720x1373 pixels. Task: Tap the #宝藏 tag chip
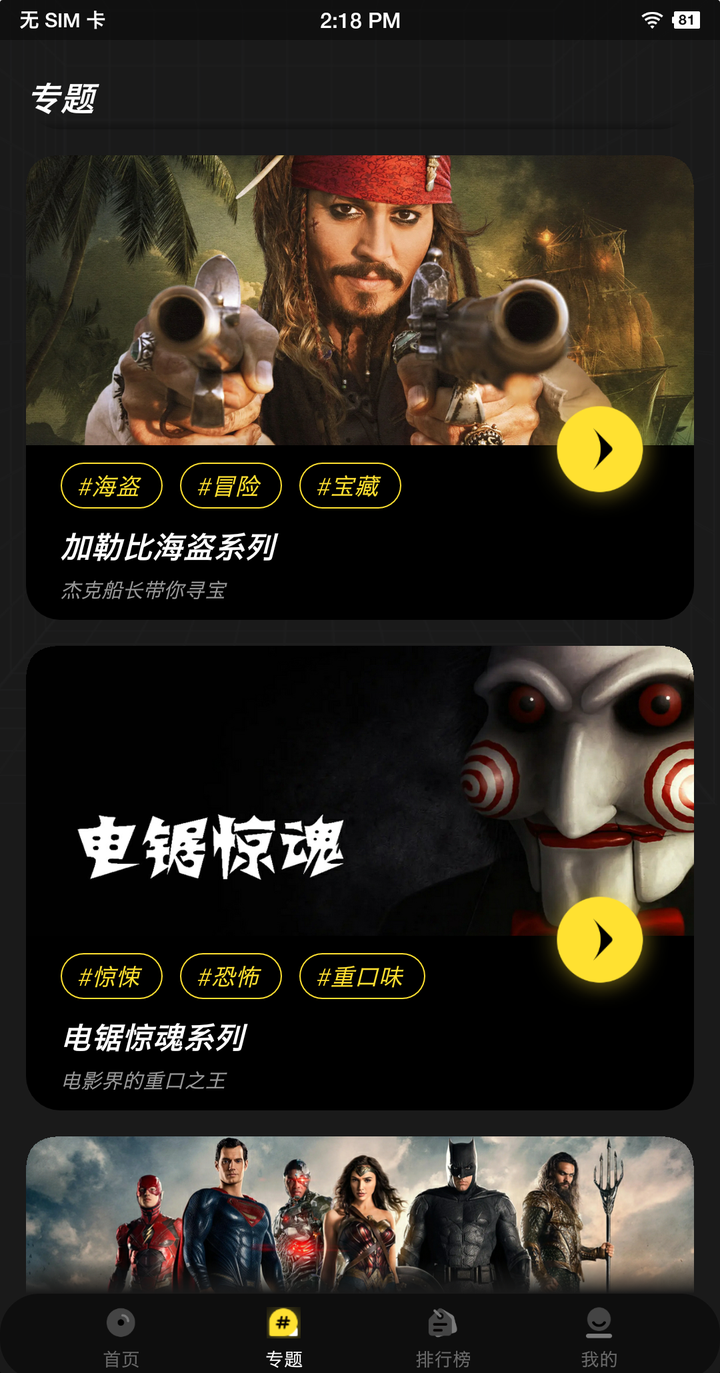tap(350, 486)
